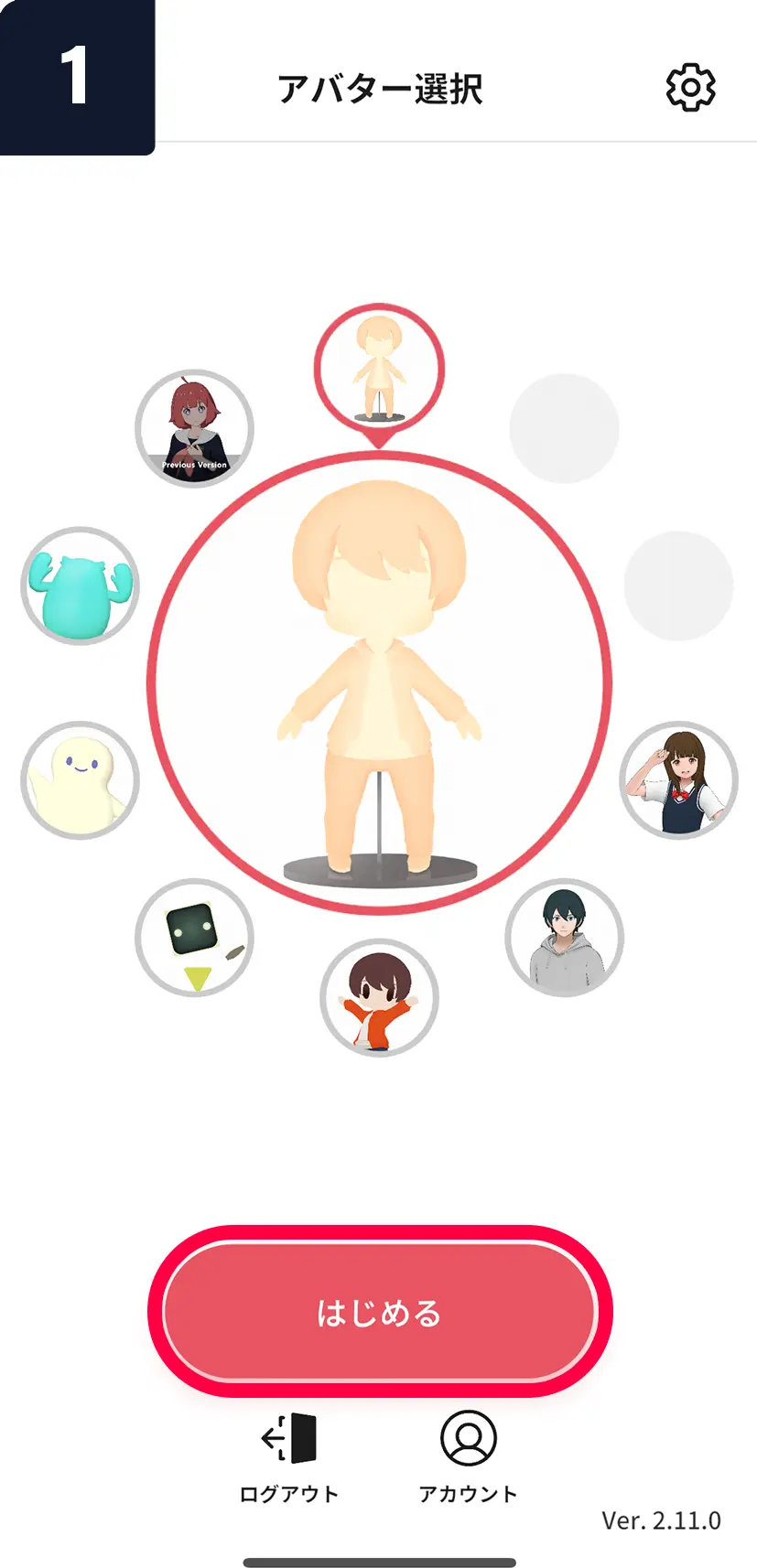Pick the brown-haired schoolgirl avatar

678,780
